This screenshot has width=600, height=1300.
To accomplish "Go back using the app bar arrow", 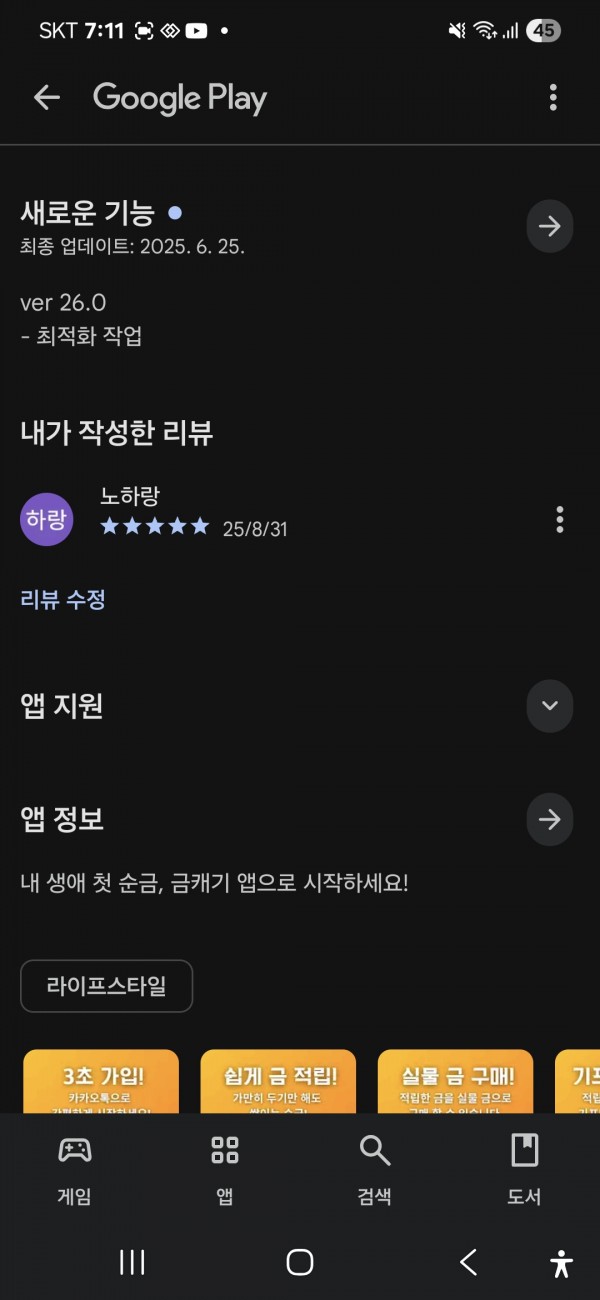I will click(x=47, y=97).
